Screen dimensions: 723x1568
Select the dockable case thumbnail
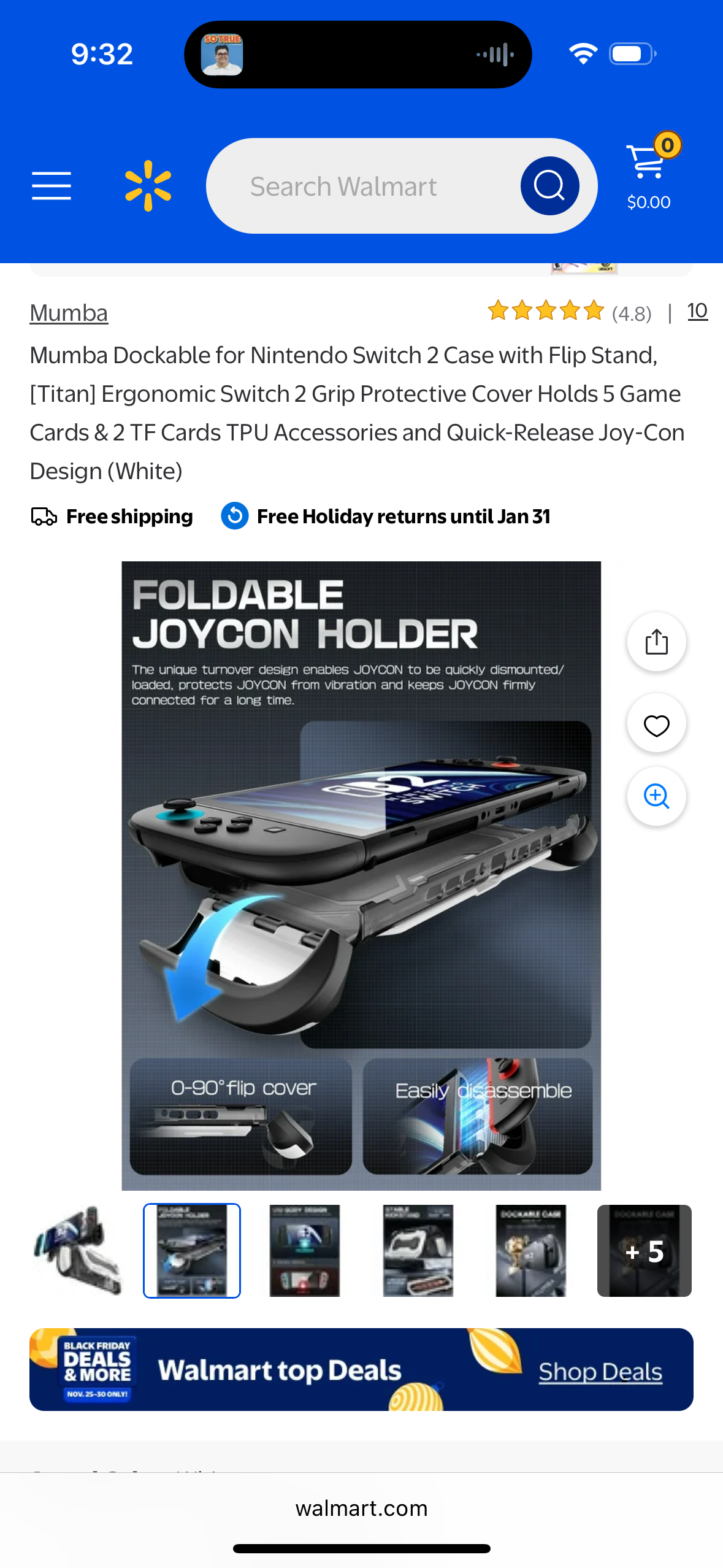pos(531,1250)
